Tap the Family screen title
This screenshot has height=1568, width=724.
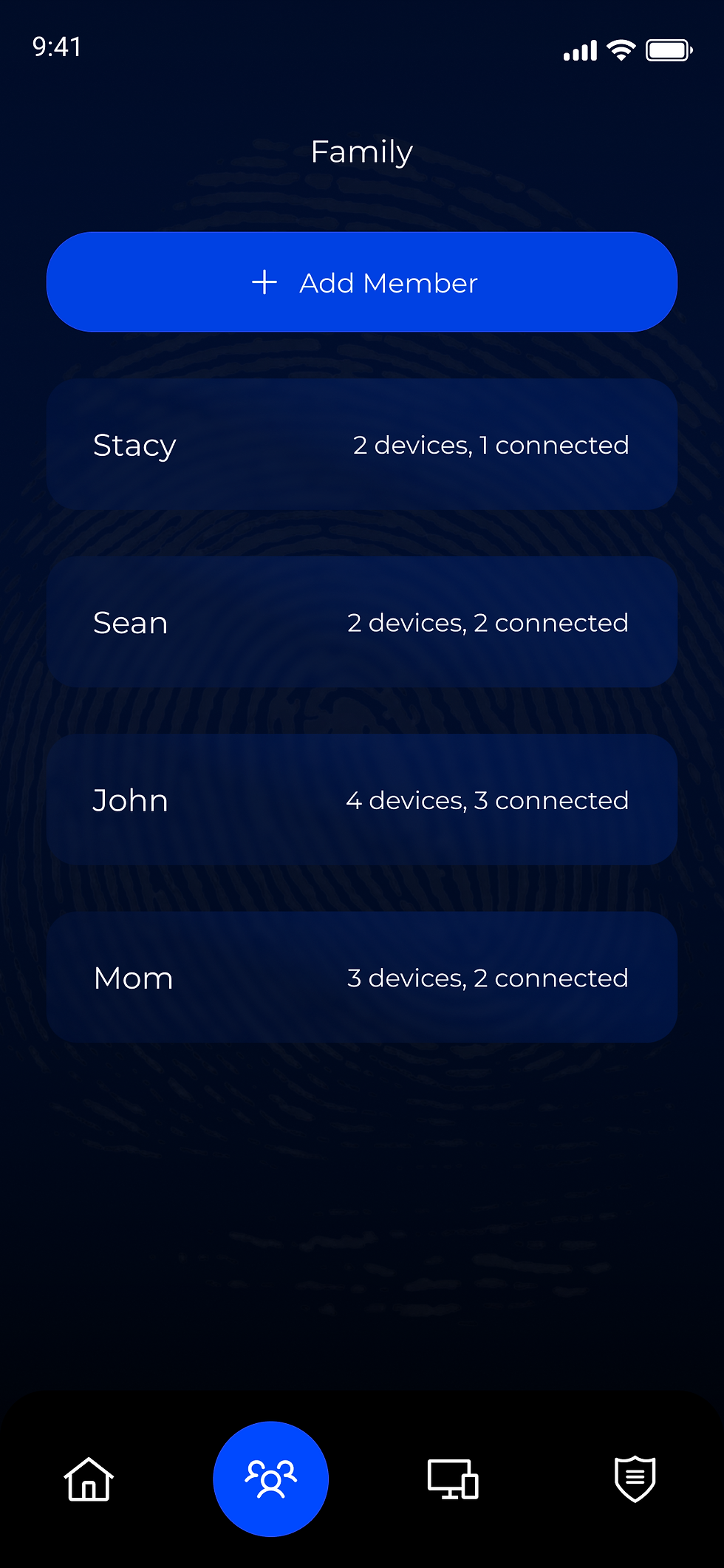point(361,151)
